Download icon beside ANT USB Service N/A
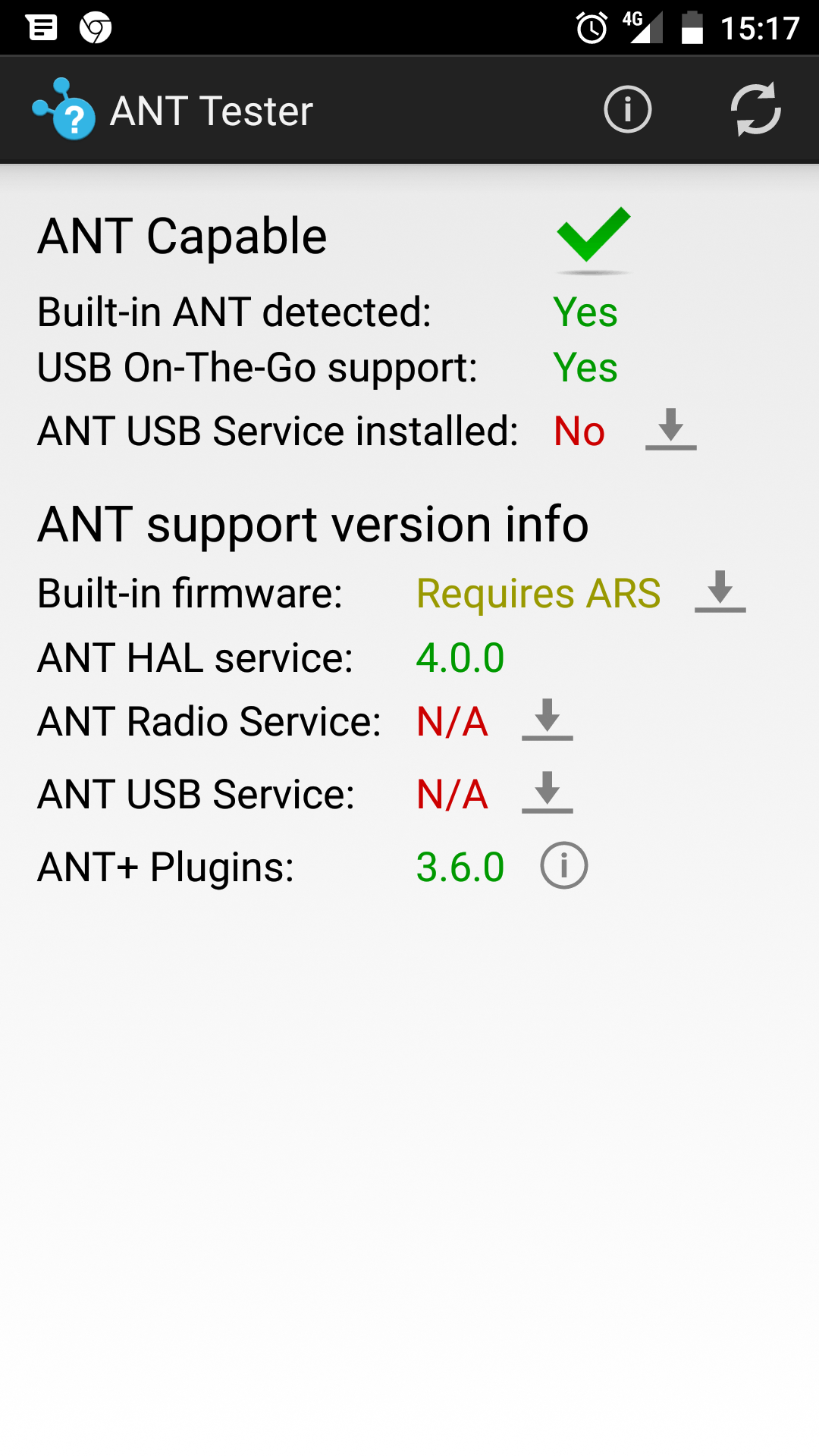Viewport: 819px width, 1456px height. [x=547, y=792]
